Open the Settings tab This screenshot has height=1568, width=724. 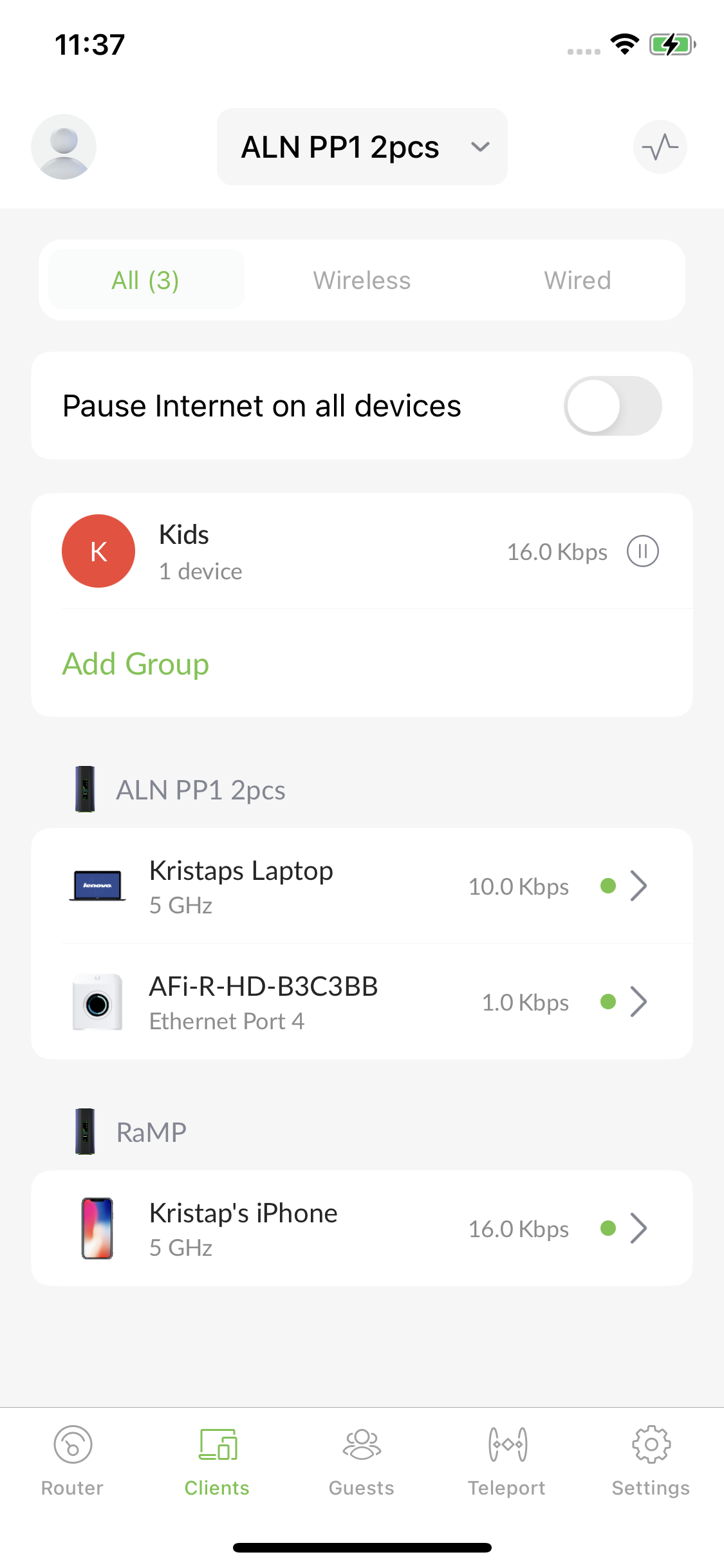(x=651, y=1461)
